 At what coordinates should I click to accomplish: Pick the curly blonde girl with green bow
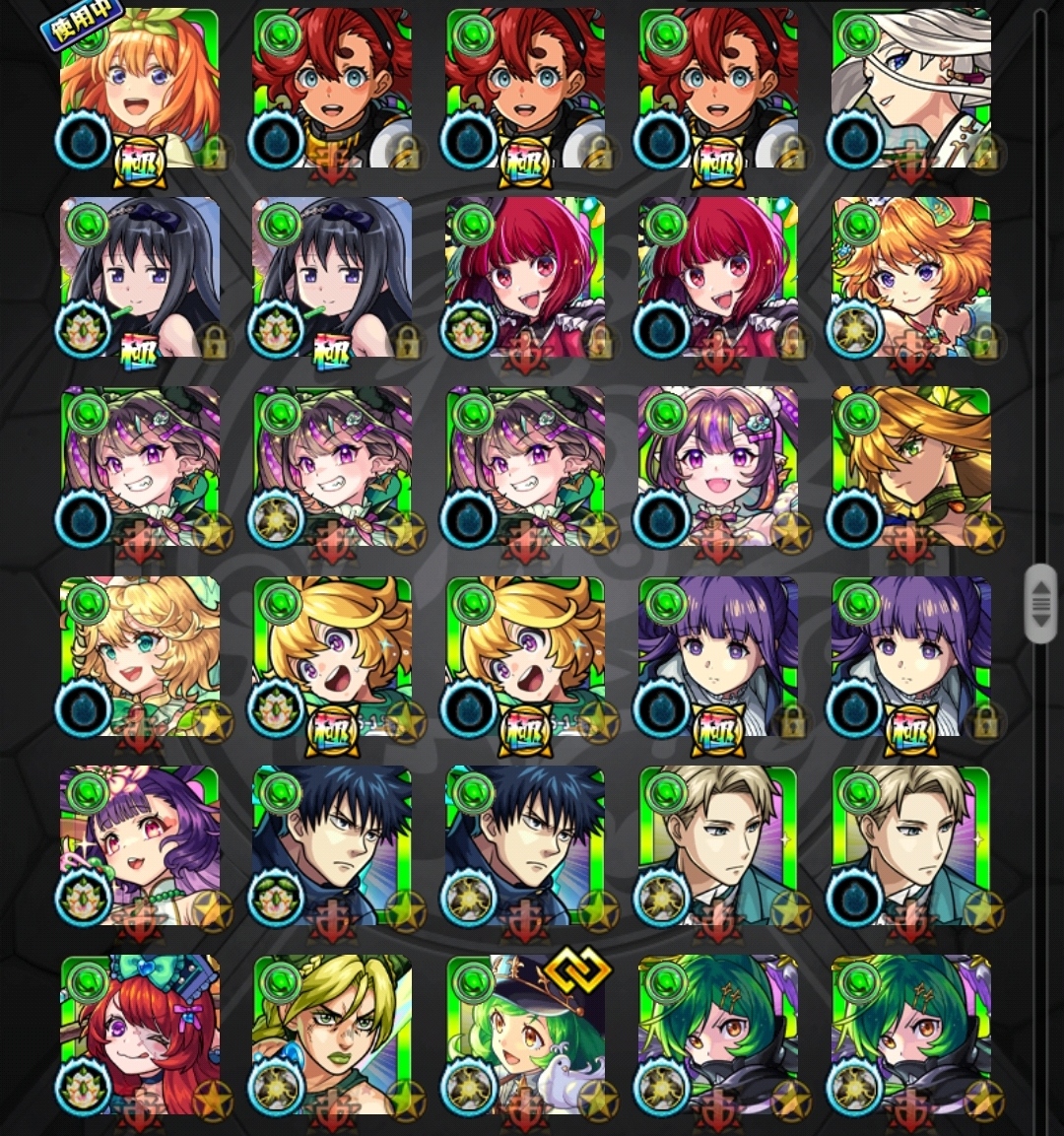coord(140,656)
